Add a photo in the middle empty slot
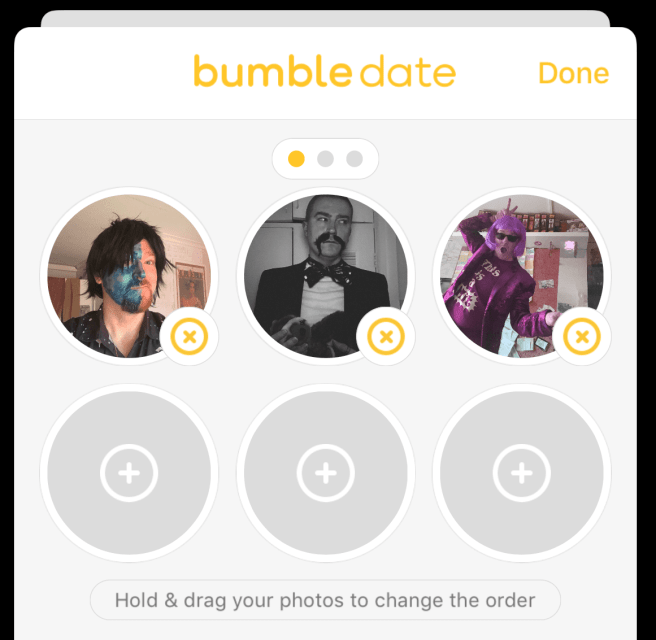This screenshot has width=656, height=640. point(325,472)
